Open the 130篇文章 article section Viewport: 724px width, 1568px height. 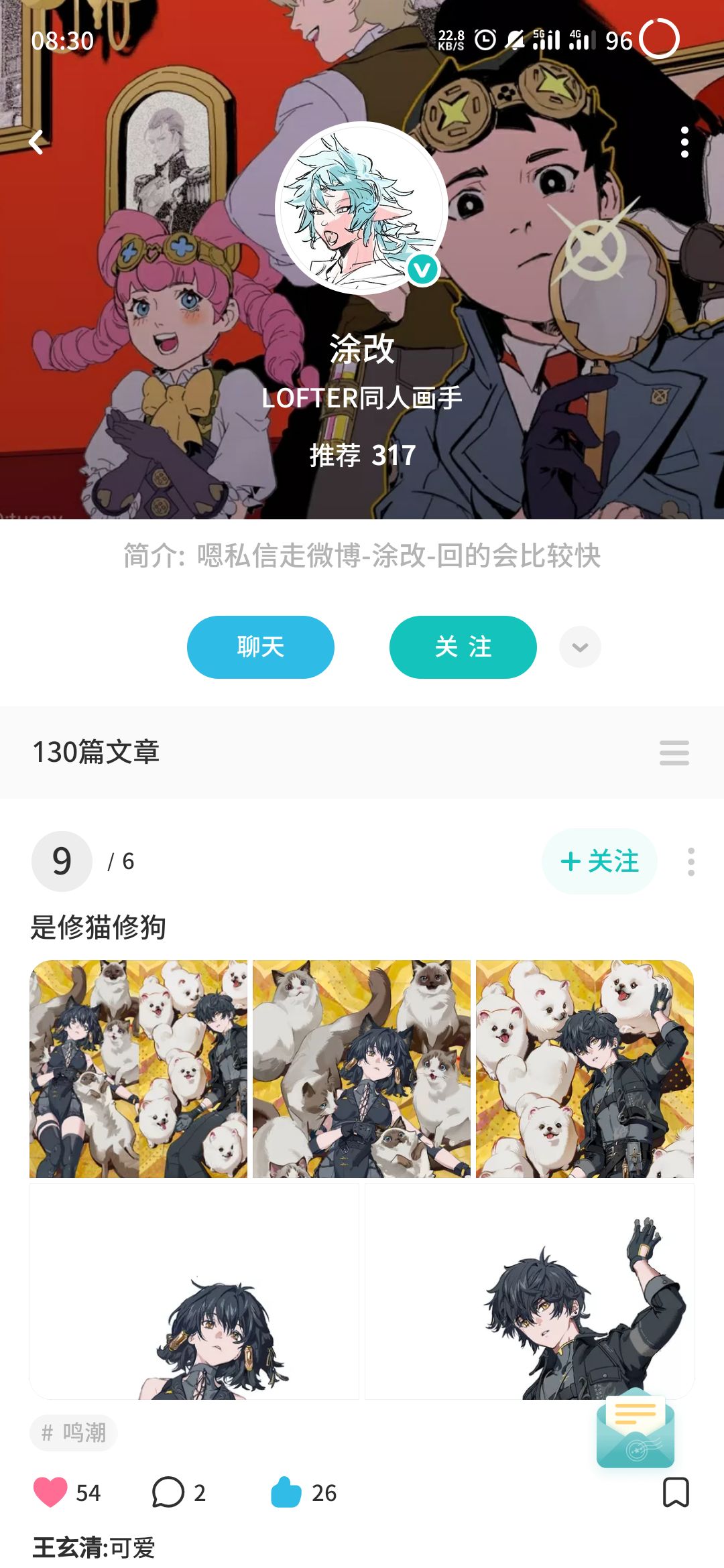click(x=97, y=753)
